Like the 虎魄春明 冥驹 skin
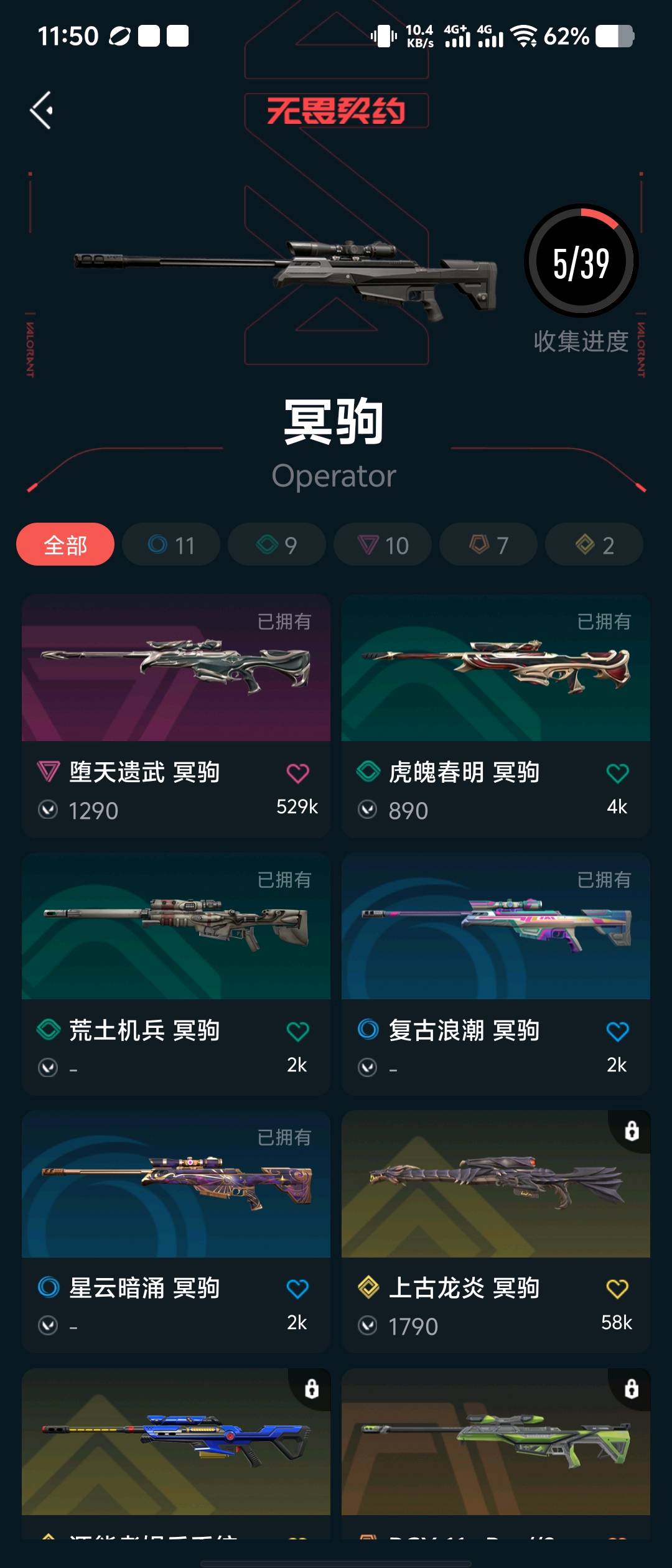672x1568 pixels. tap(617, 773)
